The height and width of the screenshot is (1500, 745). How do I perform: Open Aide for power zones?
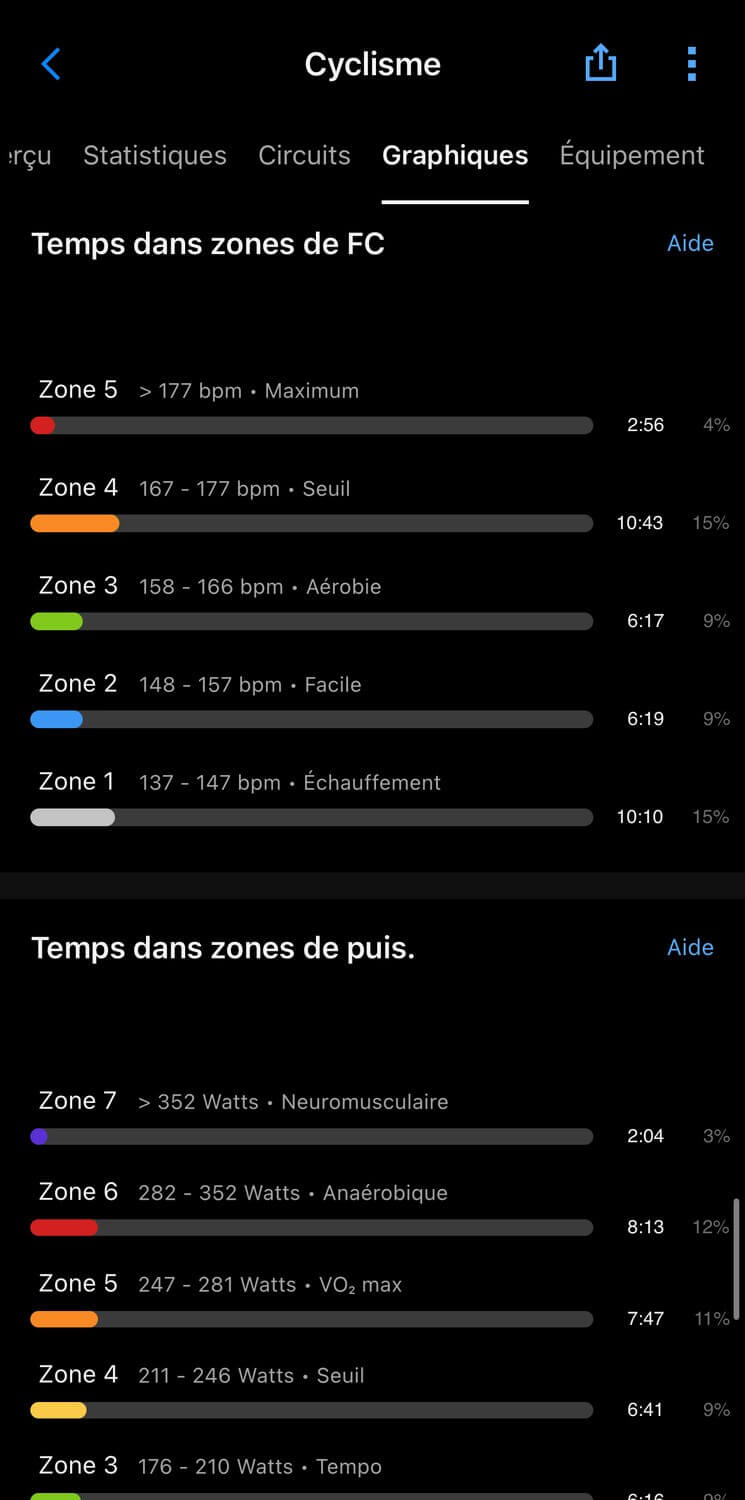pos(690,947)
